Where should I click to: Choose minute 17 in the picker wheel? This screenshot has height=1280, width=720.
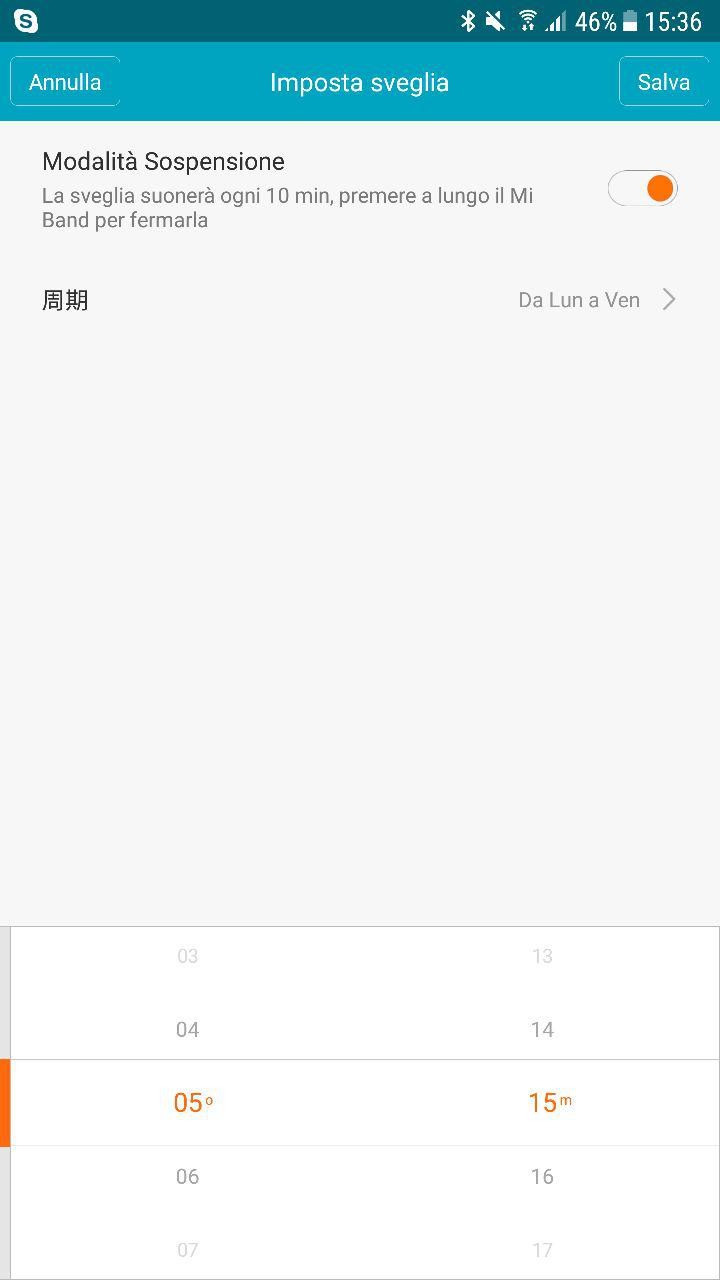(542, 1250)
